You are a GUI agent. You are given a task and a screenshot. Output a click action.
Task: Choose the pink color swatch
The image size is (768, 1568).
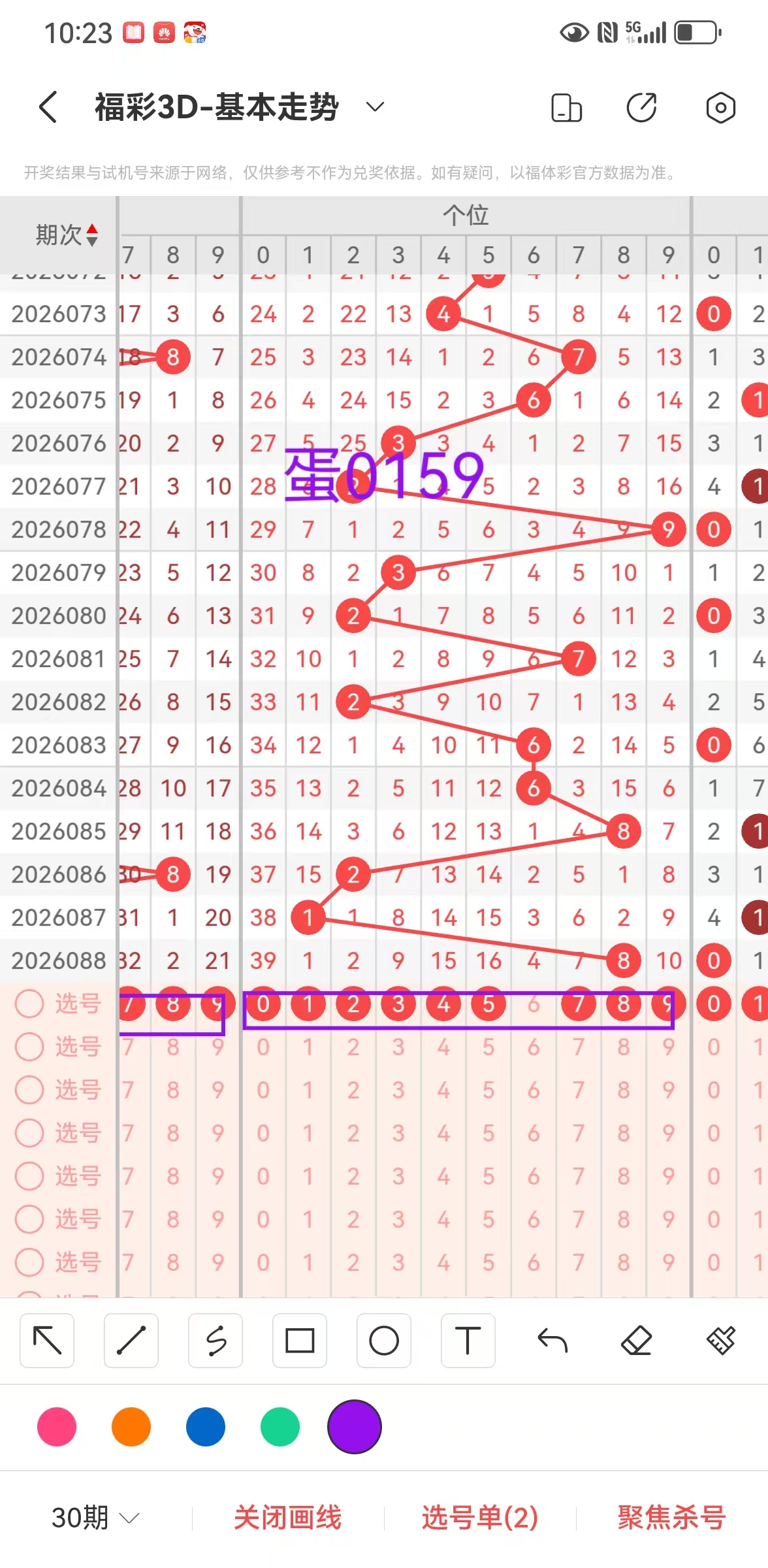tap(57, 1427)
